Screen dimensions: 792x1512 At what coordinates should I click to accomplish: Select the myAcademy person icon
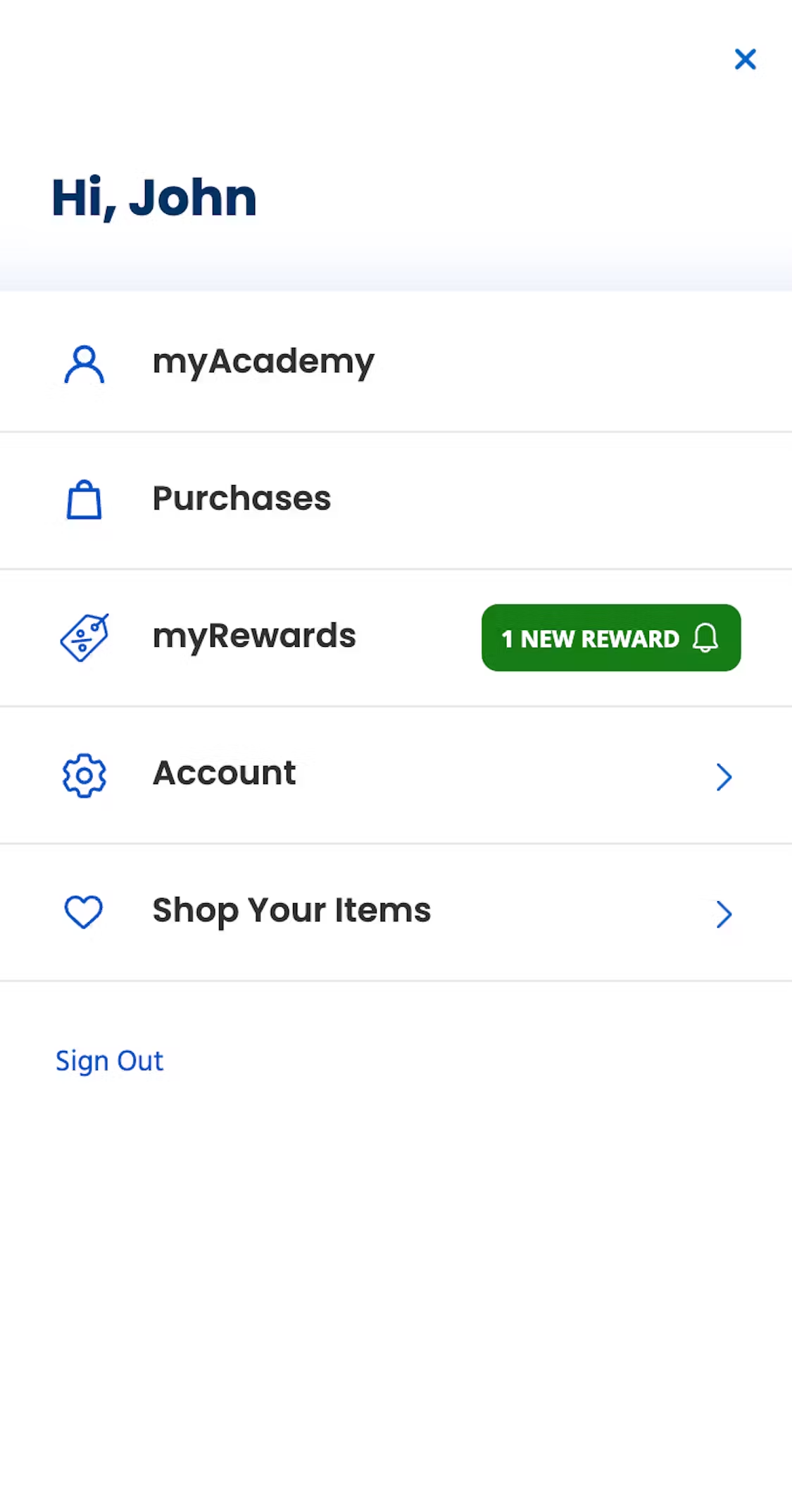coord(84,363)
